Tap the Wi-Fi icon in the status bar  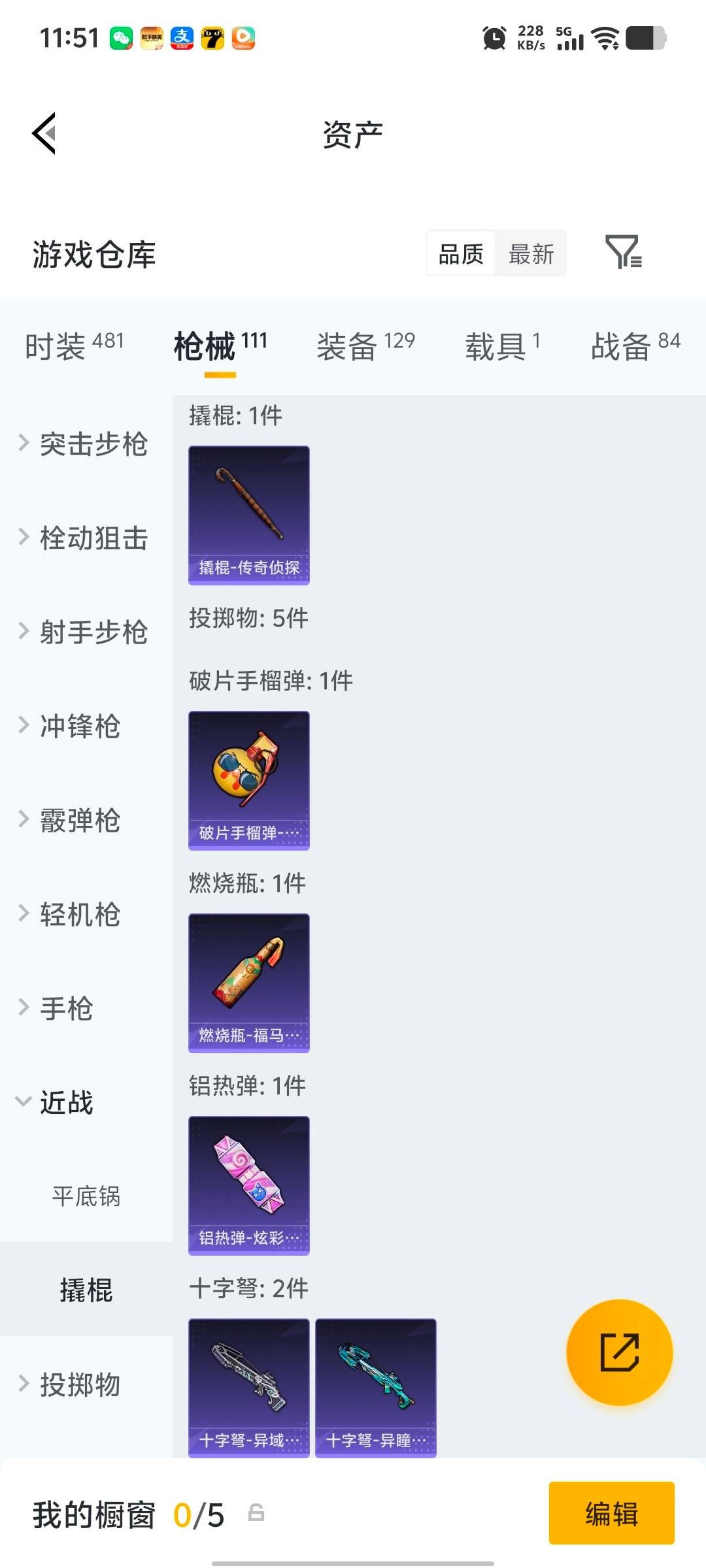tap(606, 37)
